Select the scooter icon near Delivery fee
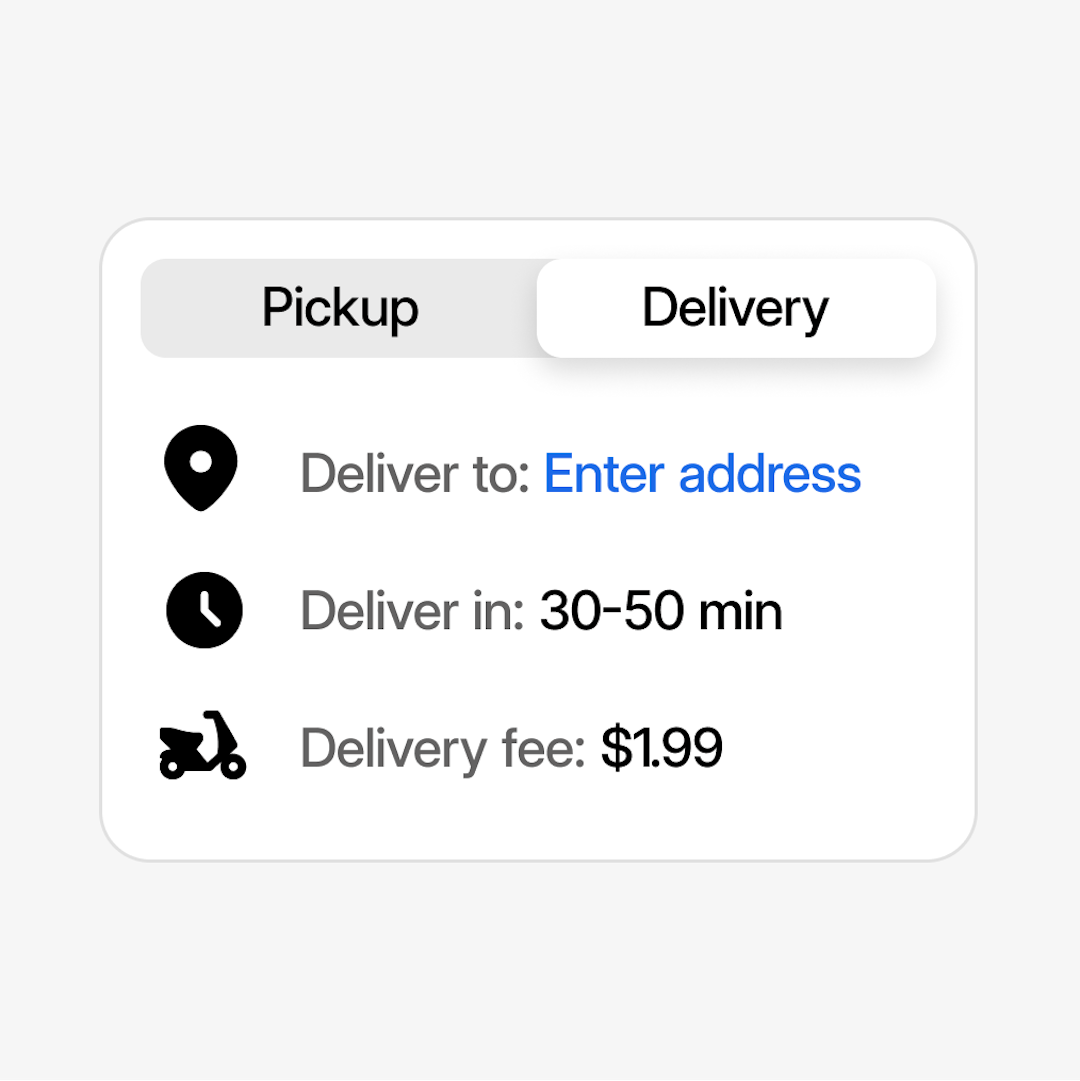Viewport: 1080px width, 1081px height. point(203,746)
